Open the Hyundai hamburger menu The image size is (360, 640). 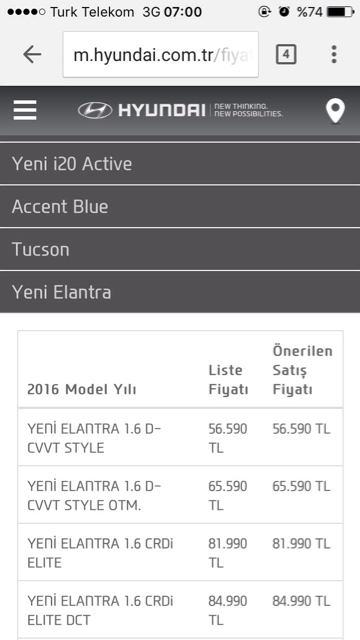(x=25, y=110)
